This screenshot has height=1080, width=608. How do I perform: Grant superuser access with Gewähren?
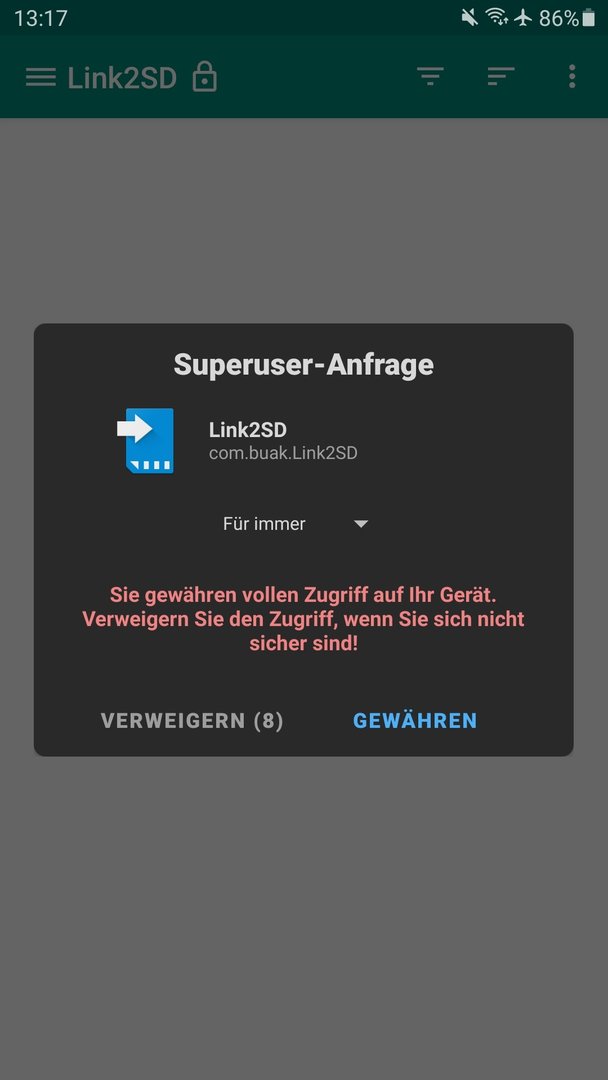(x=415, y=720)
